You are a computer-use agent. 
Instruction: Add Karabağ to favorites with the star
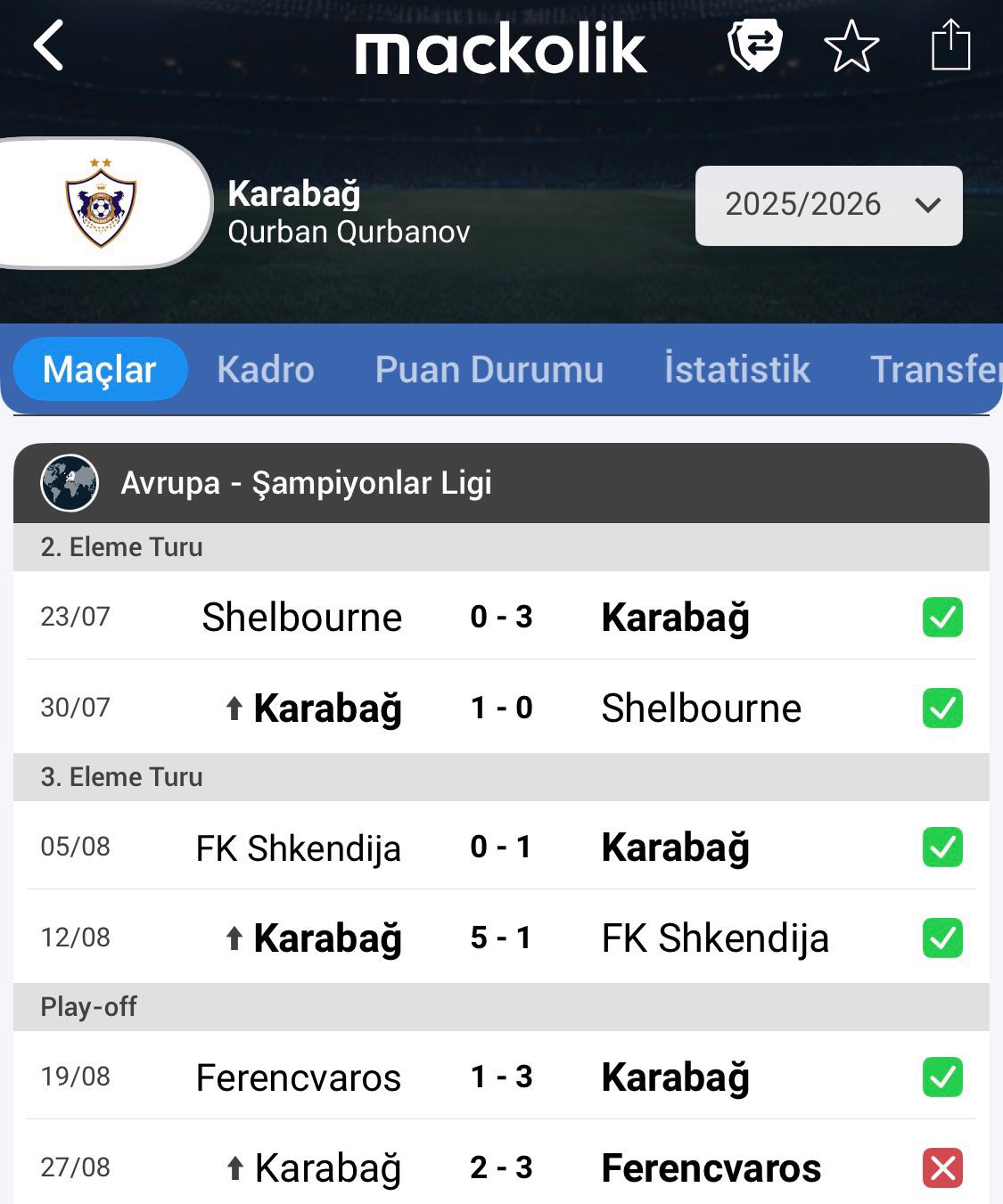(851, 46)
